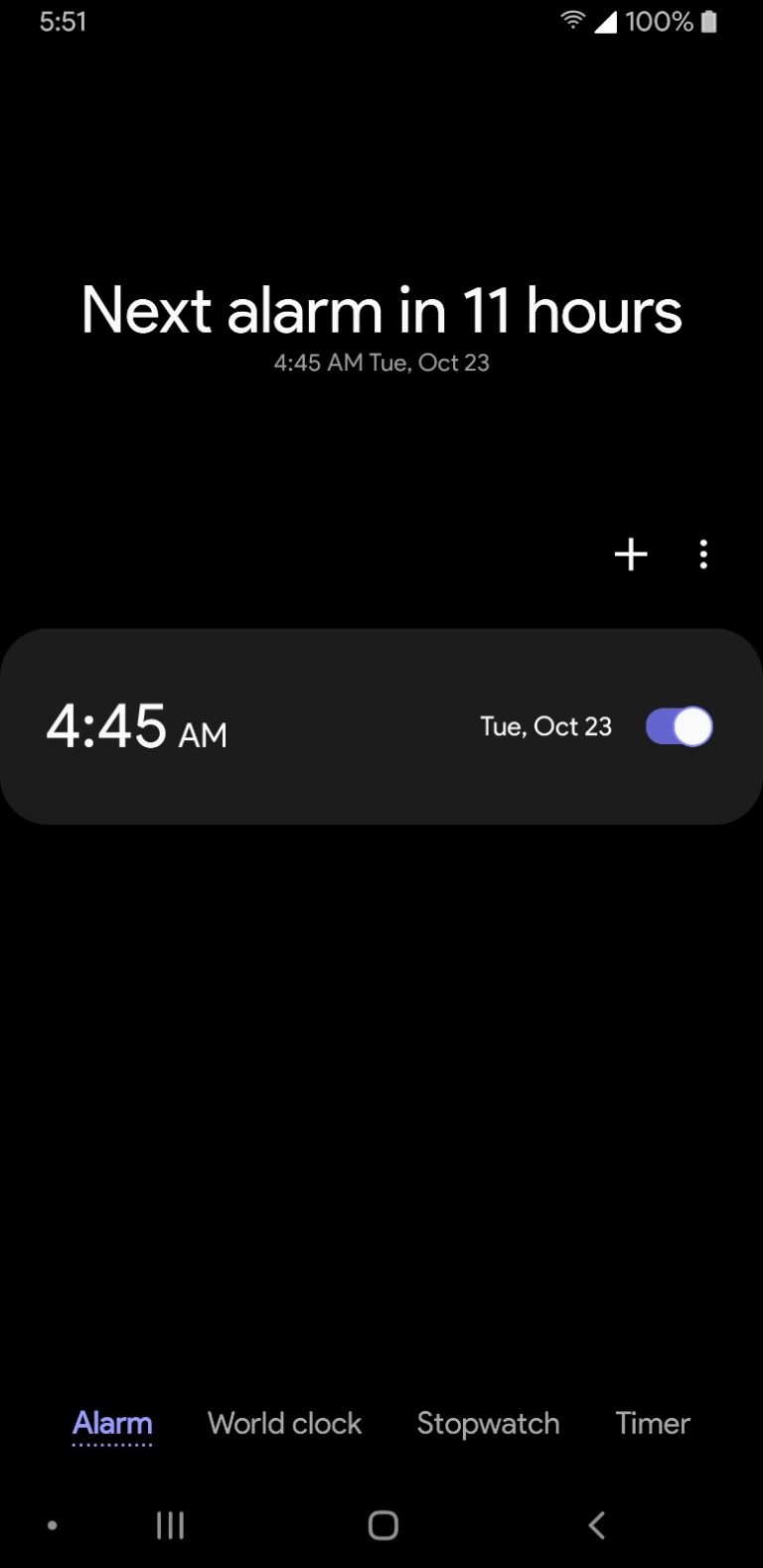The image size is (763, 1568).
Task: Select the Alarm tab
Action: pyautogui.click(x=112, y=1423)
